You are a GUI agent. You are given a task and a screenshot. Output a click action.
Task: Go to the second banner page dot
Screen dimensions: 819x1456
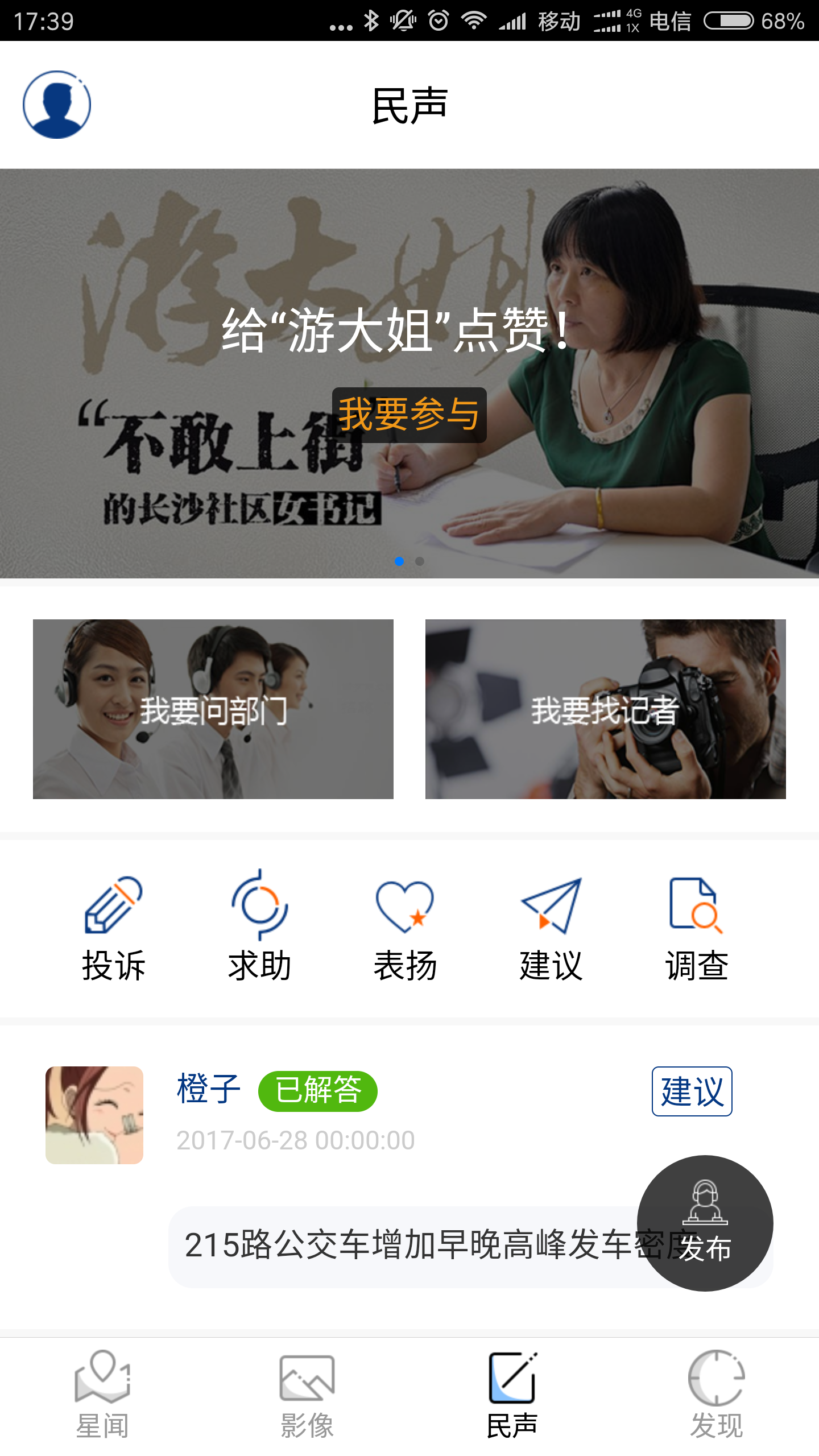tap(420, 561)
